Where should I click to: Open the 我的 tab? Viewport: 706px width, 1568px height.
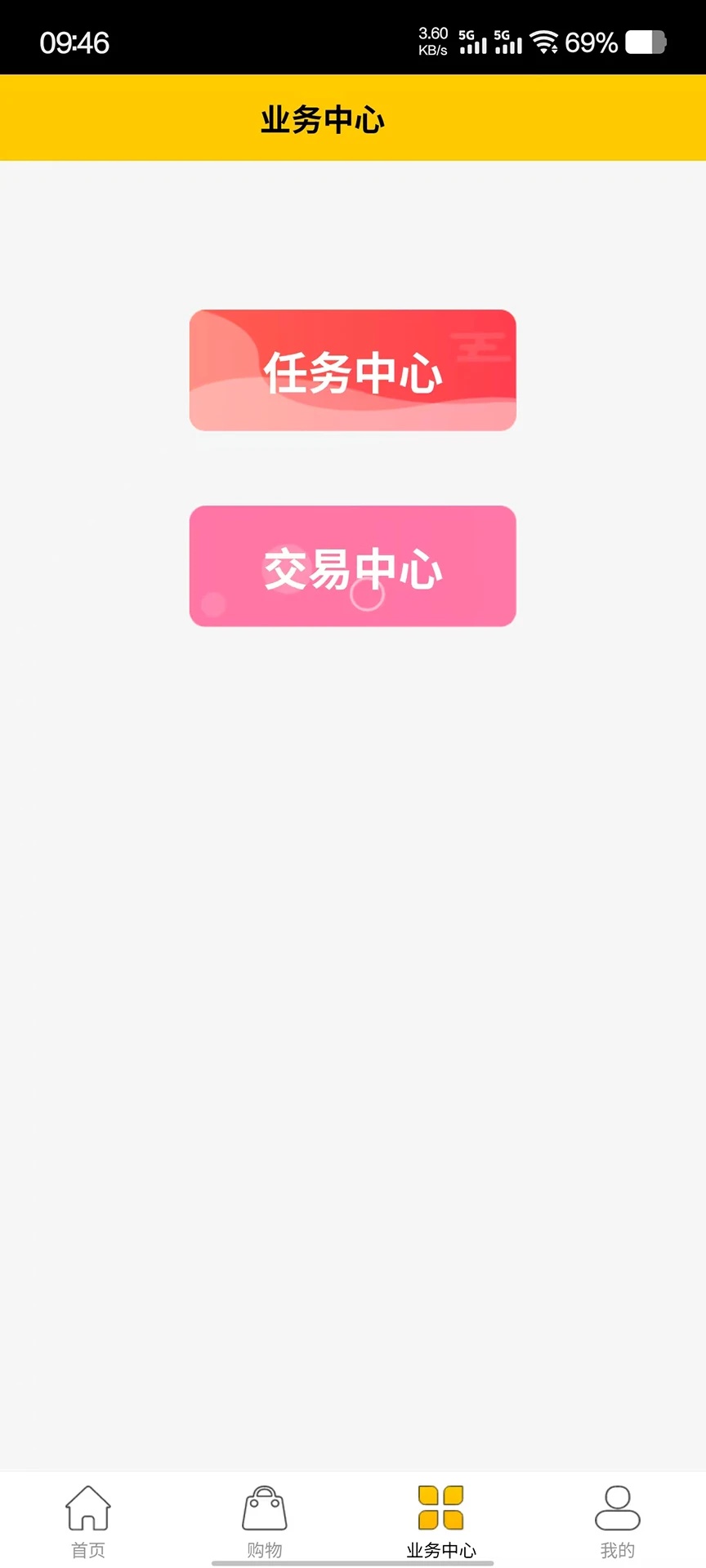617,1521
